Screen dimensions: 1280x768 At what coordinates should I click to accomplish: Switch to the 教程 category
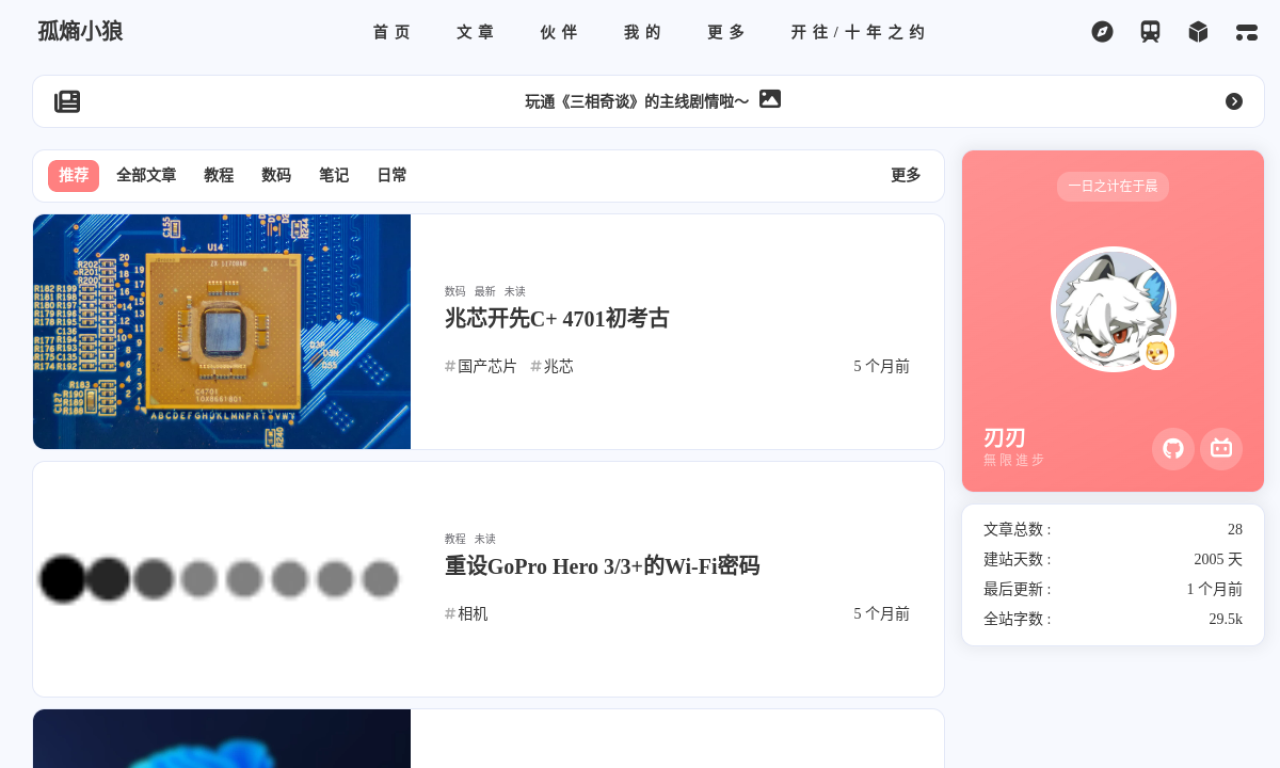[x=219, y=175]
